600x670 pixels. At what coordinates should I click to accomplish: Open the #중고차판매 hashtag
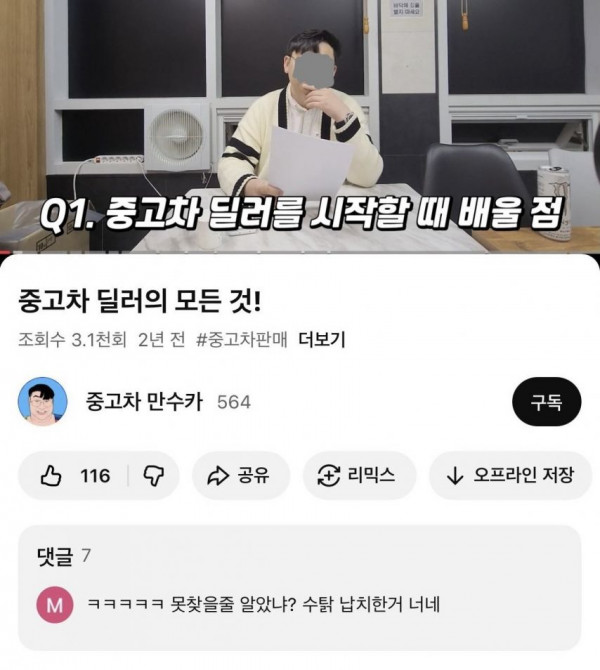click(242, 339)
